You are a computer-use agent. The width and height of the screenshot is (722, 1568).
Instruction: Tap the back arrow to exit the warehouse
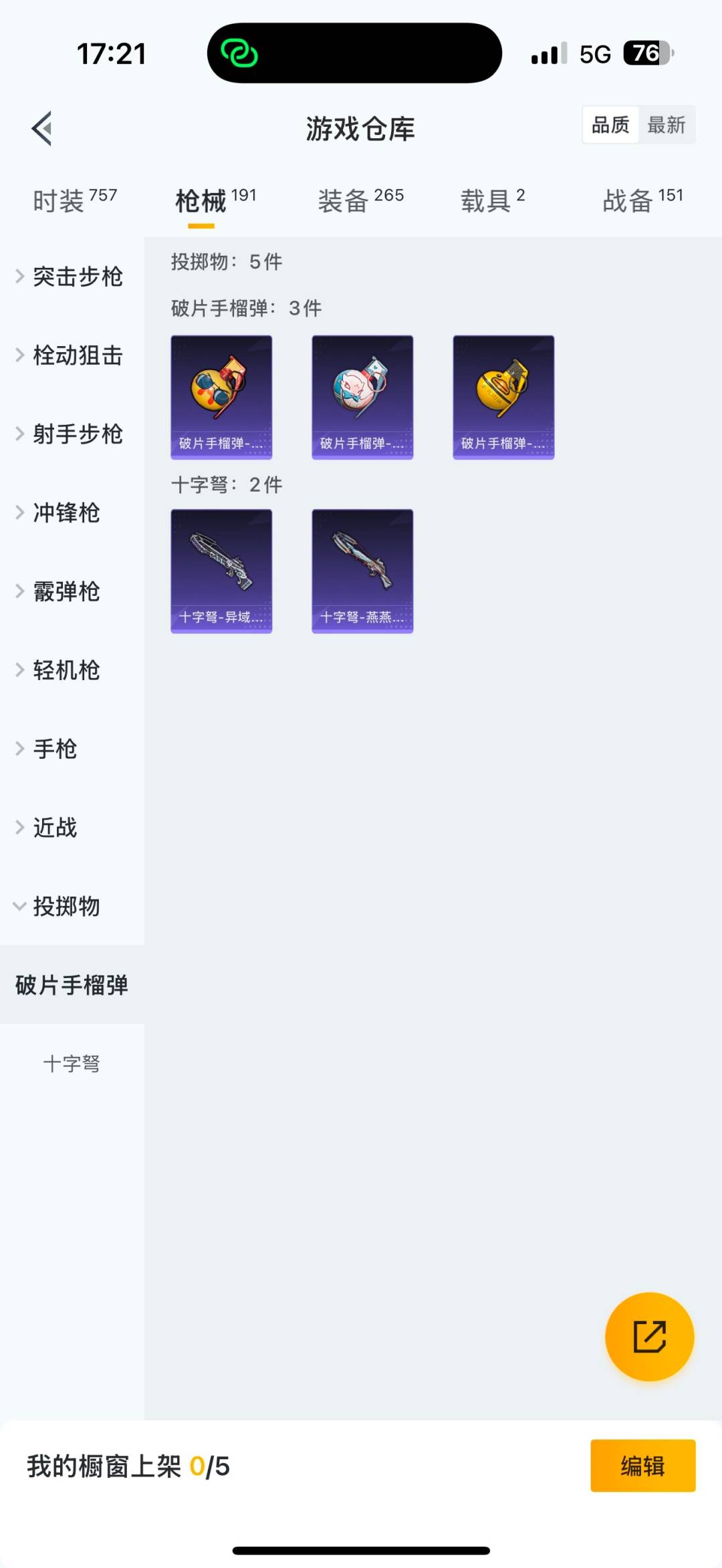pyautogui.click(x=42, y=128)
